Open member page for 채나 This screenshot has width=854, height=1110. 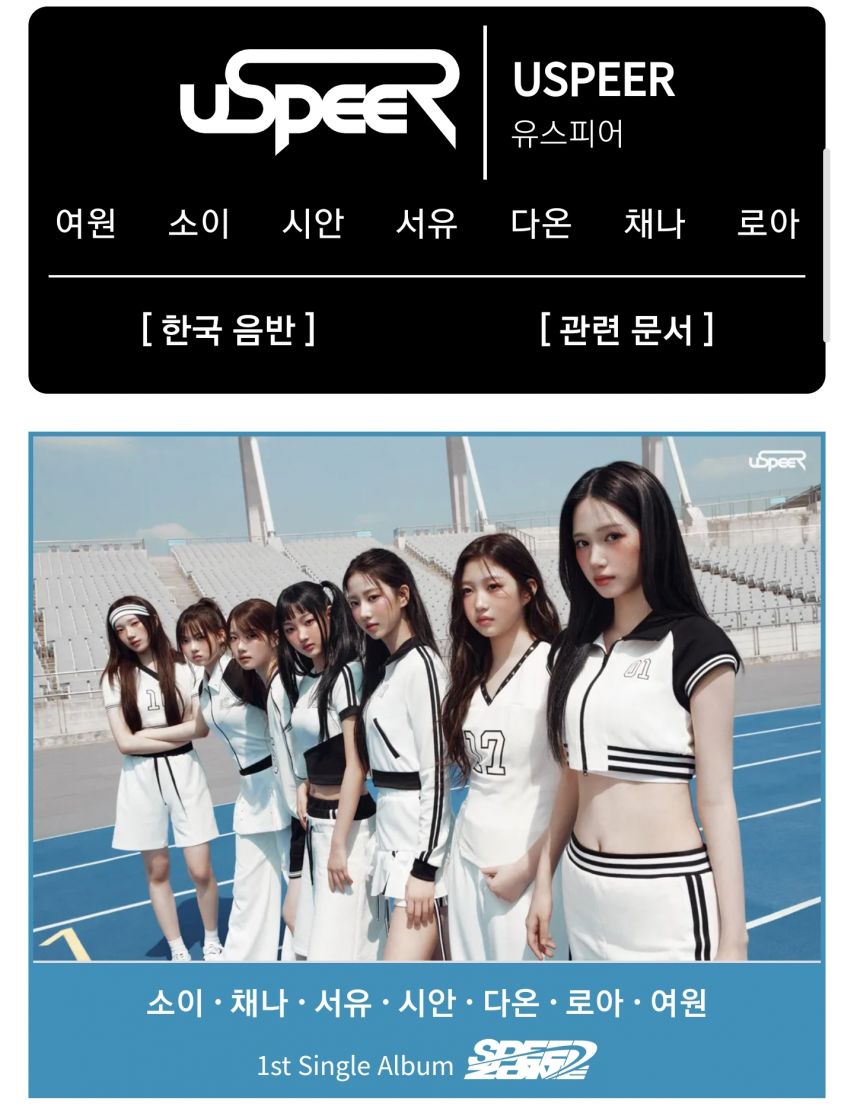[x=654, y=223]
